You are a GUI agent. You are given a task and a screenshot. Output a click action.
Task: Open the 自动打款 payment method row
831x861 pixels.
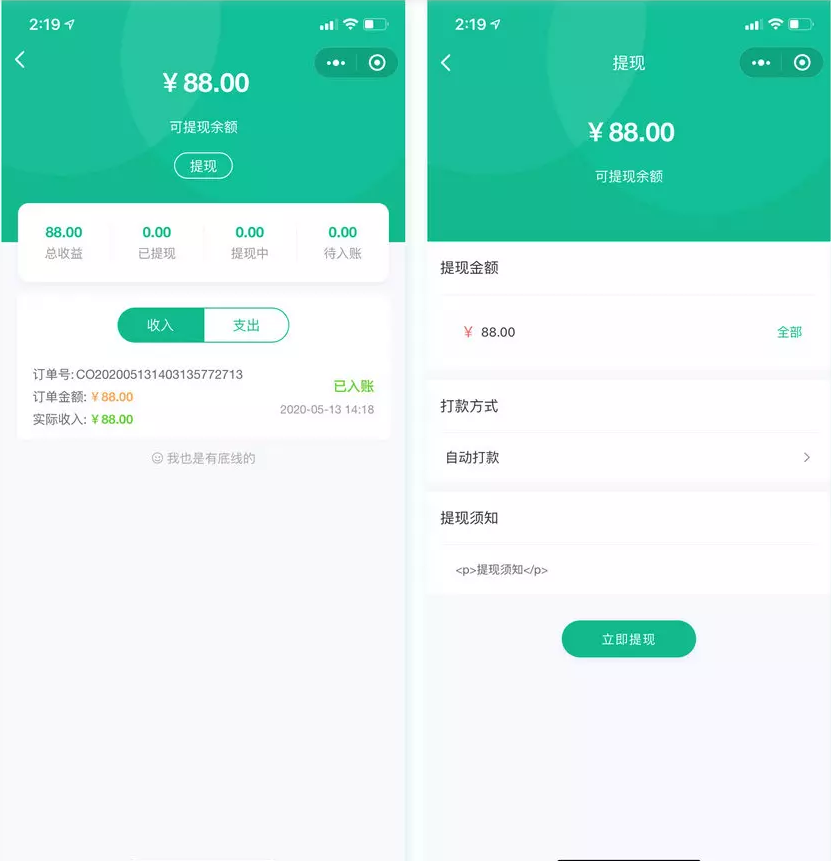pos(628,457)
